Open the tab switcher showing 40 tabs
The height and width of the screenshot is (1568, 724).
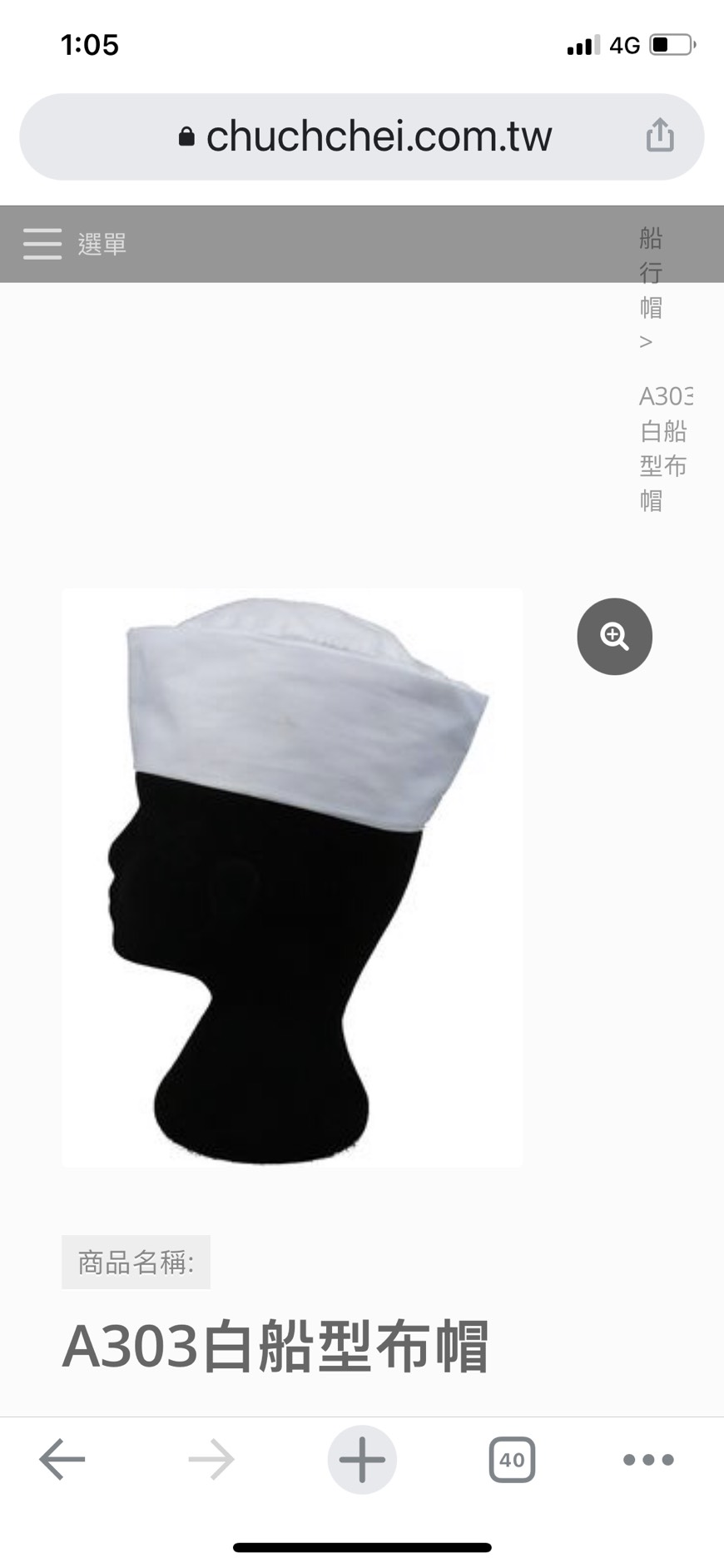click(x=512, y=1459)
